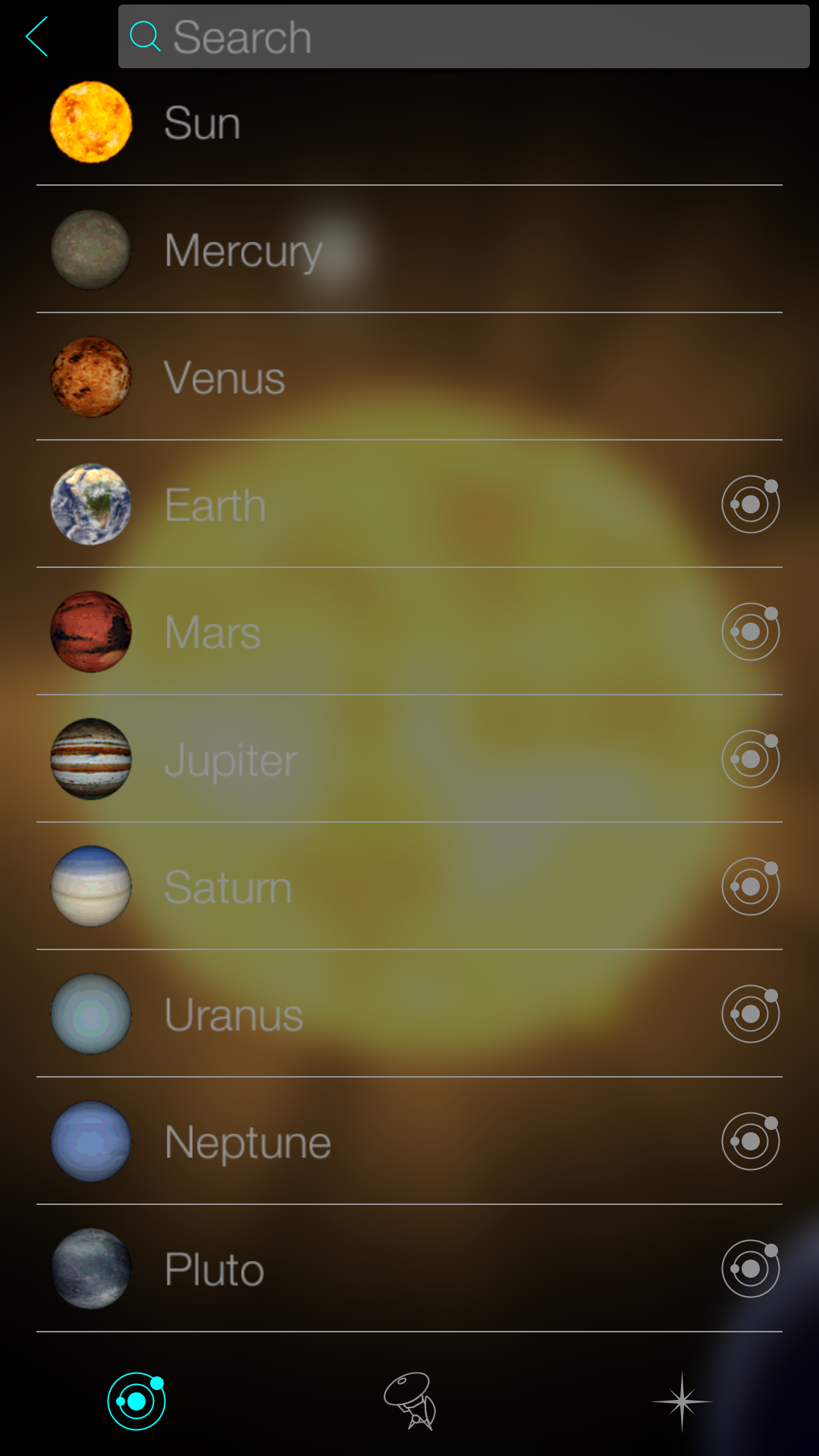Tap the Mercury planet thumbnail
The image size is (819, 1456).
tap(90, 250)
